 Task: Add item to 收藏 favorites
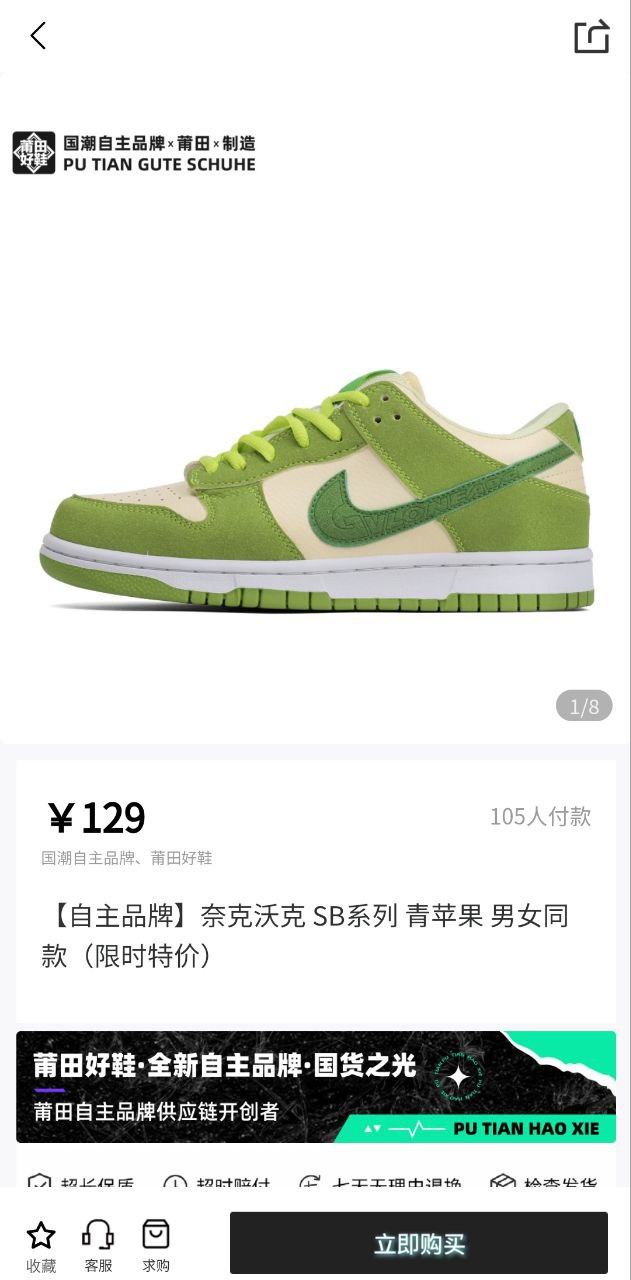point(41,1245)
